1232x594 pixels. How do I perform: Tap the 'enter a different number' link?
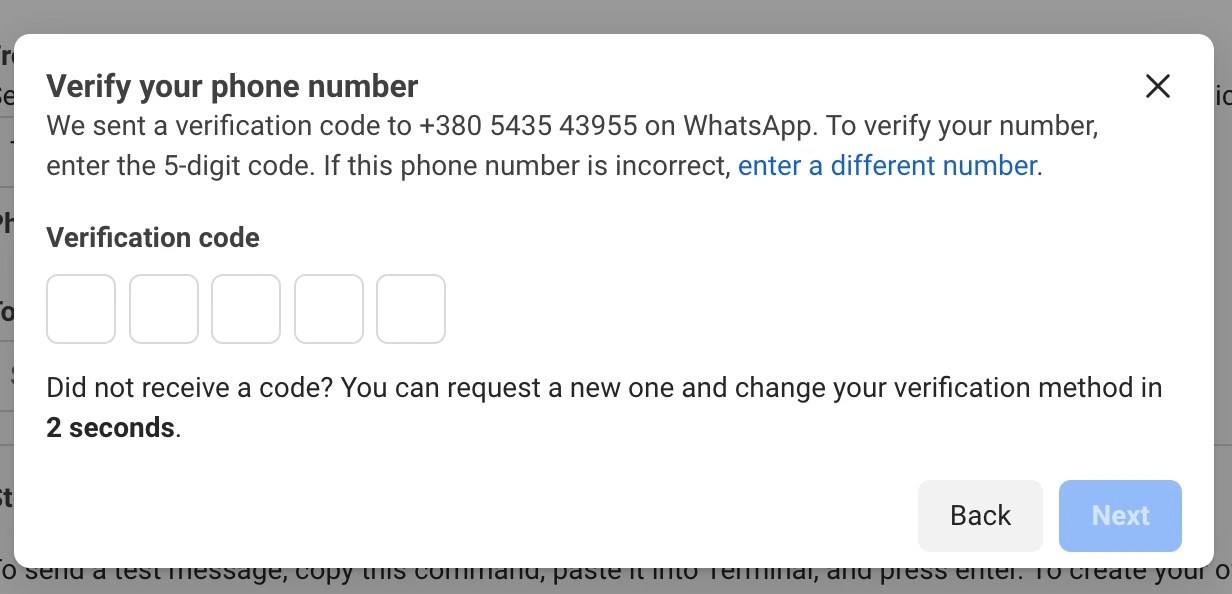[887, 165]
